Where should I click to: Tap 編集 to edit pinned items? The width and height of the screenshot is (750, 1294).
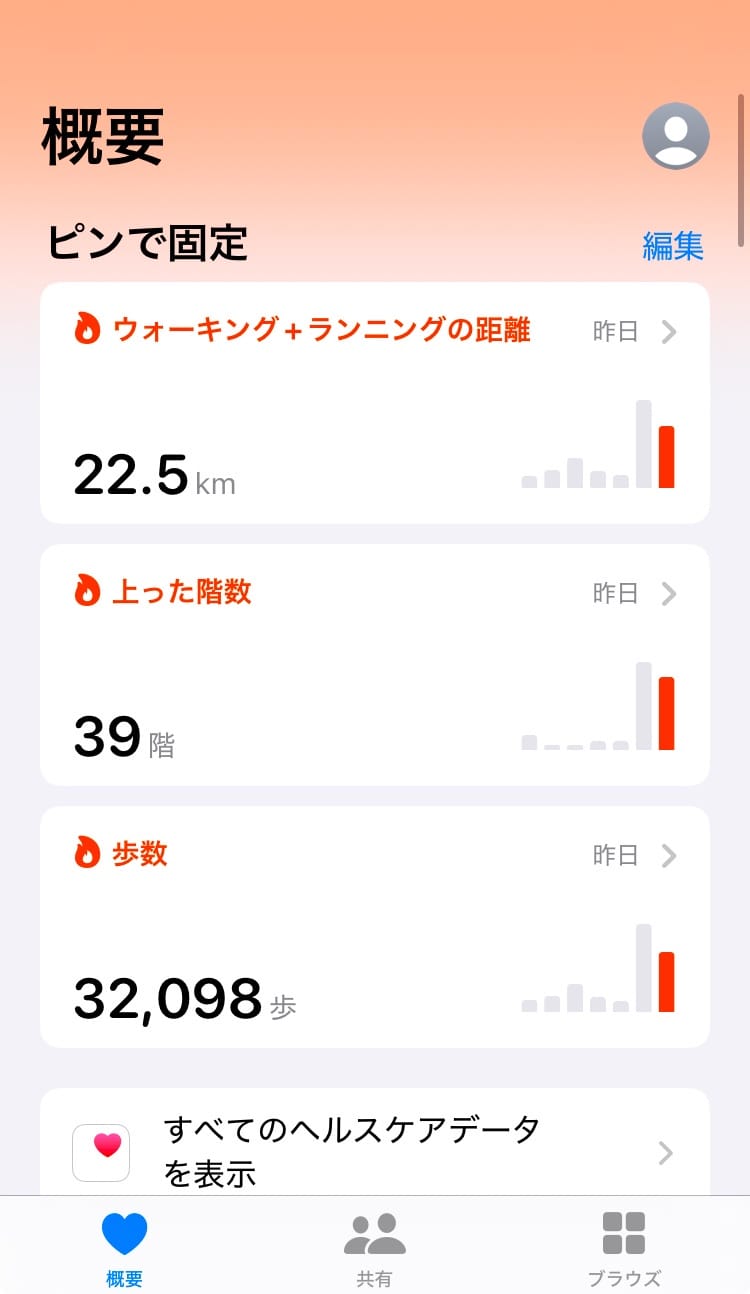[x=672, y=246]
